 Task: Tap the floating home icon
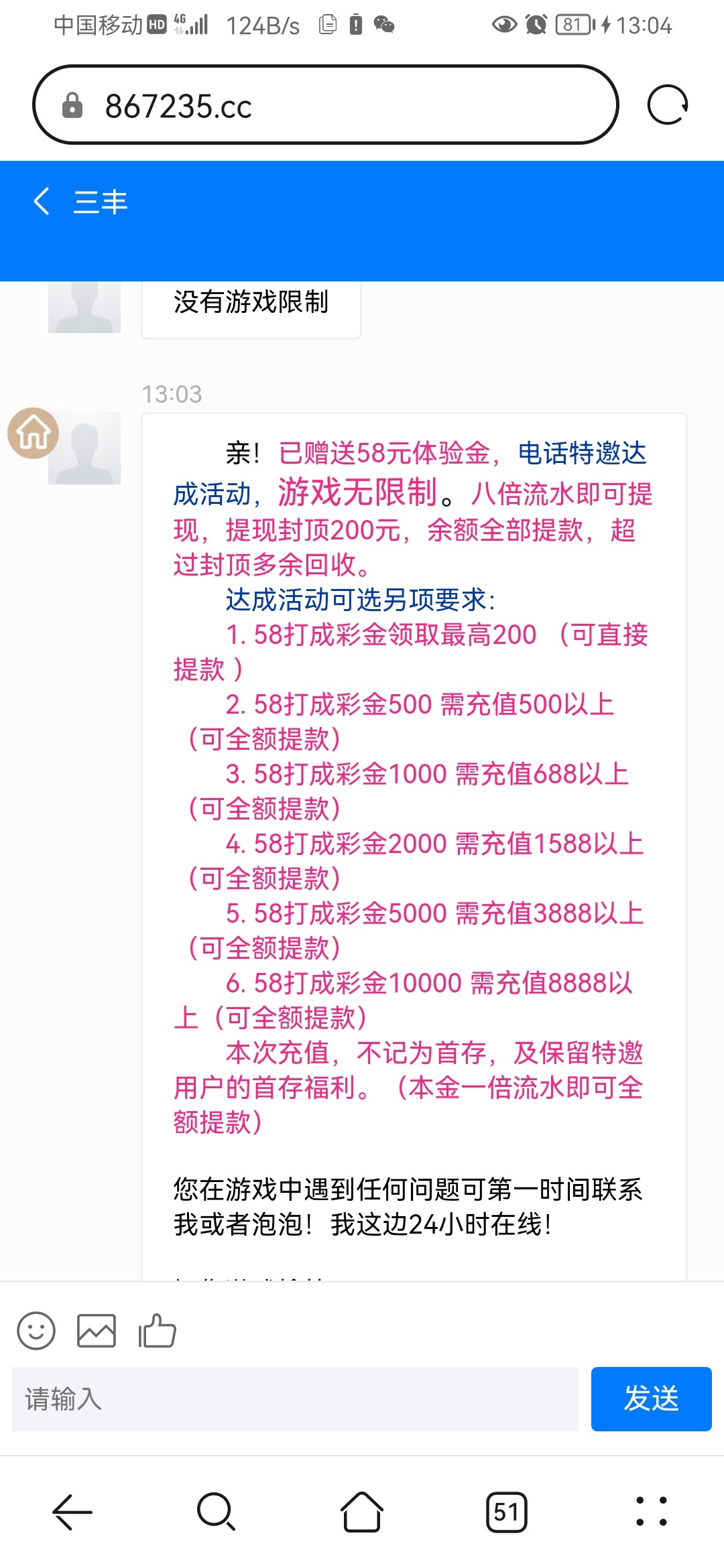33,434
